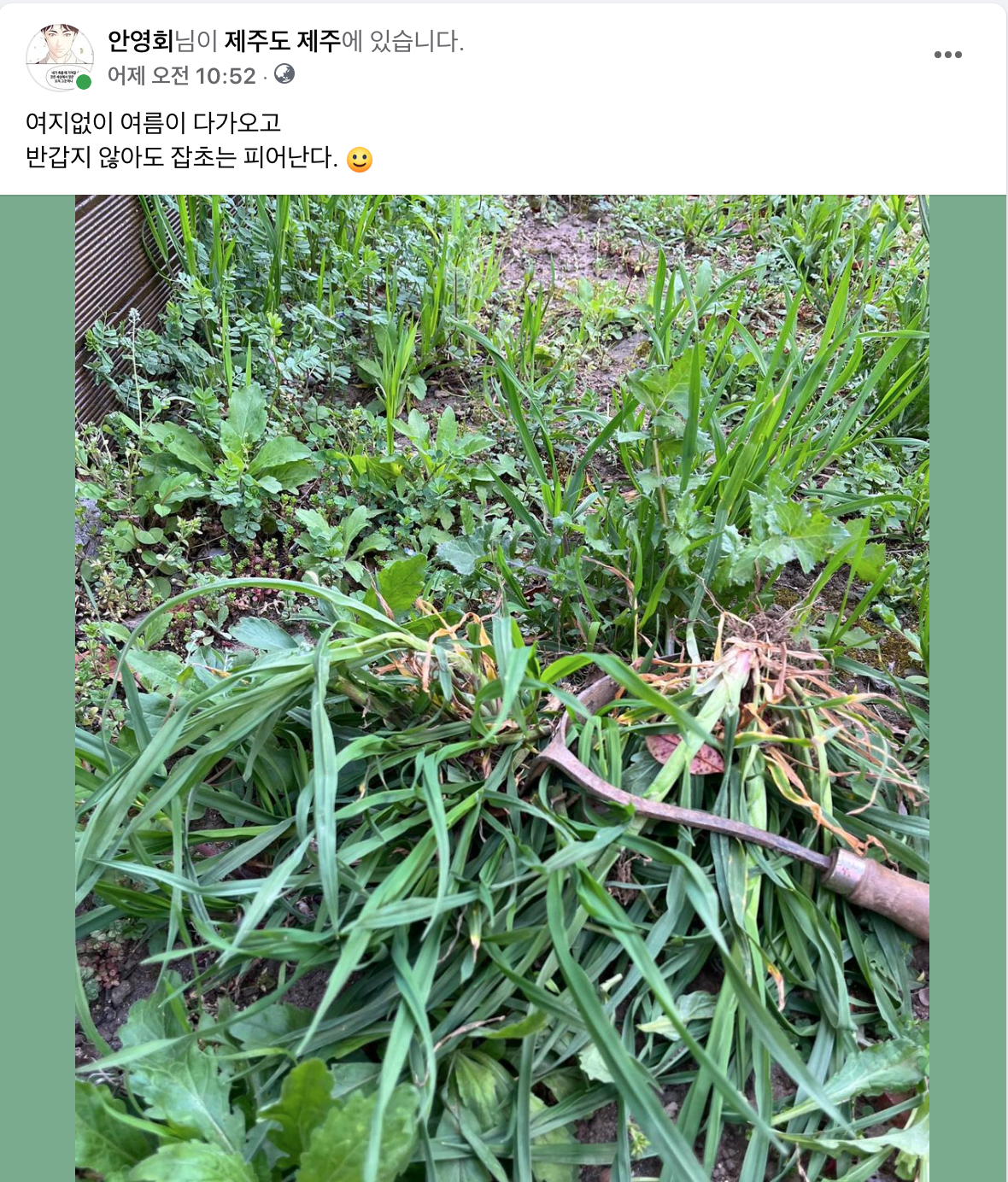View the post's public audience globe icon

click(x=284, y=74)
